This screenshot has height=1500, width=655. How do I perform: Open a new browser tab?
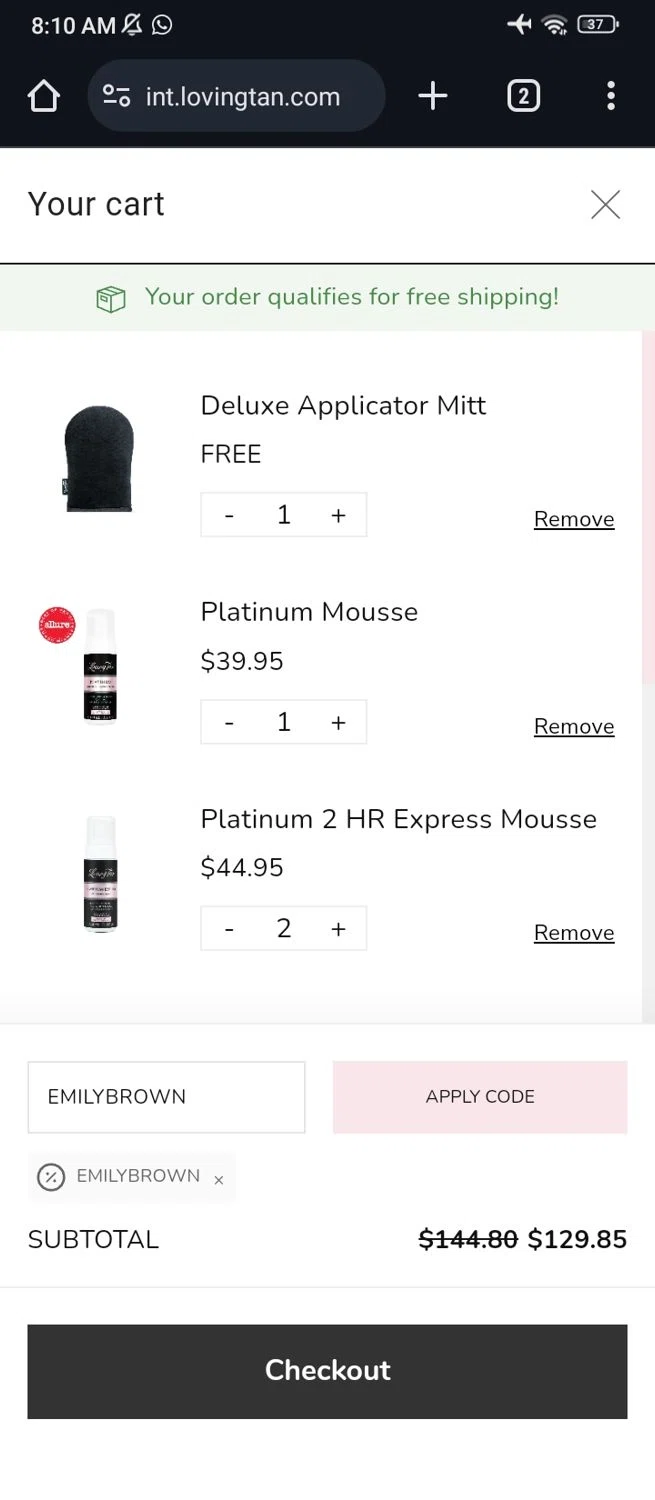click(432, 97)
